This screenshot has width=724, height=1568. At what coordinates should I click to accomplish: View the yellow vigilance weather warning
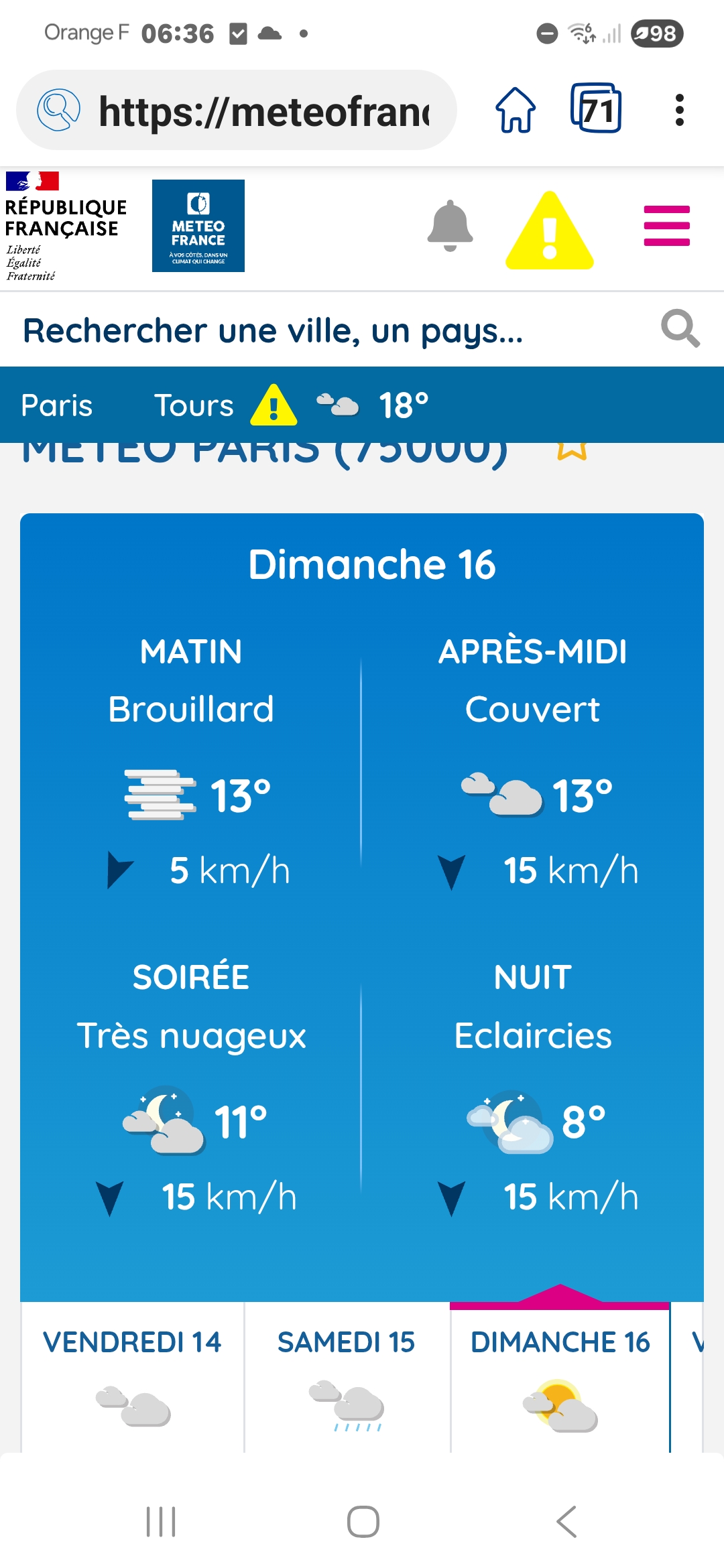549,231
